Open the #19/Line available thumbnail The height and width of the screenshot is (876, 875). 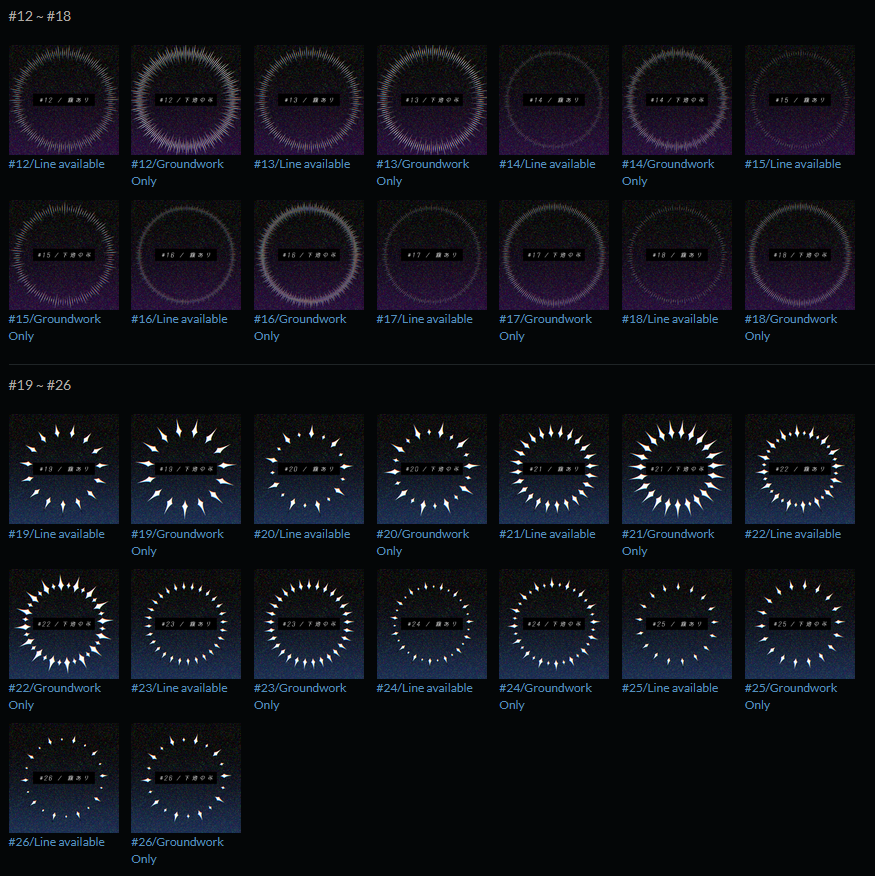pyautogui.click(x=63, y=468)
